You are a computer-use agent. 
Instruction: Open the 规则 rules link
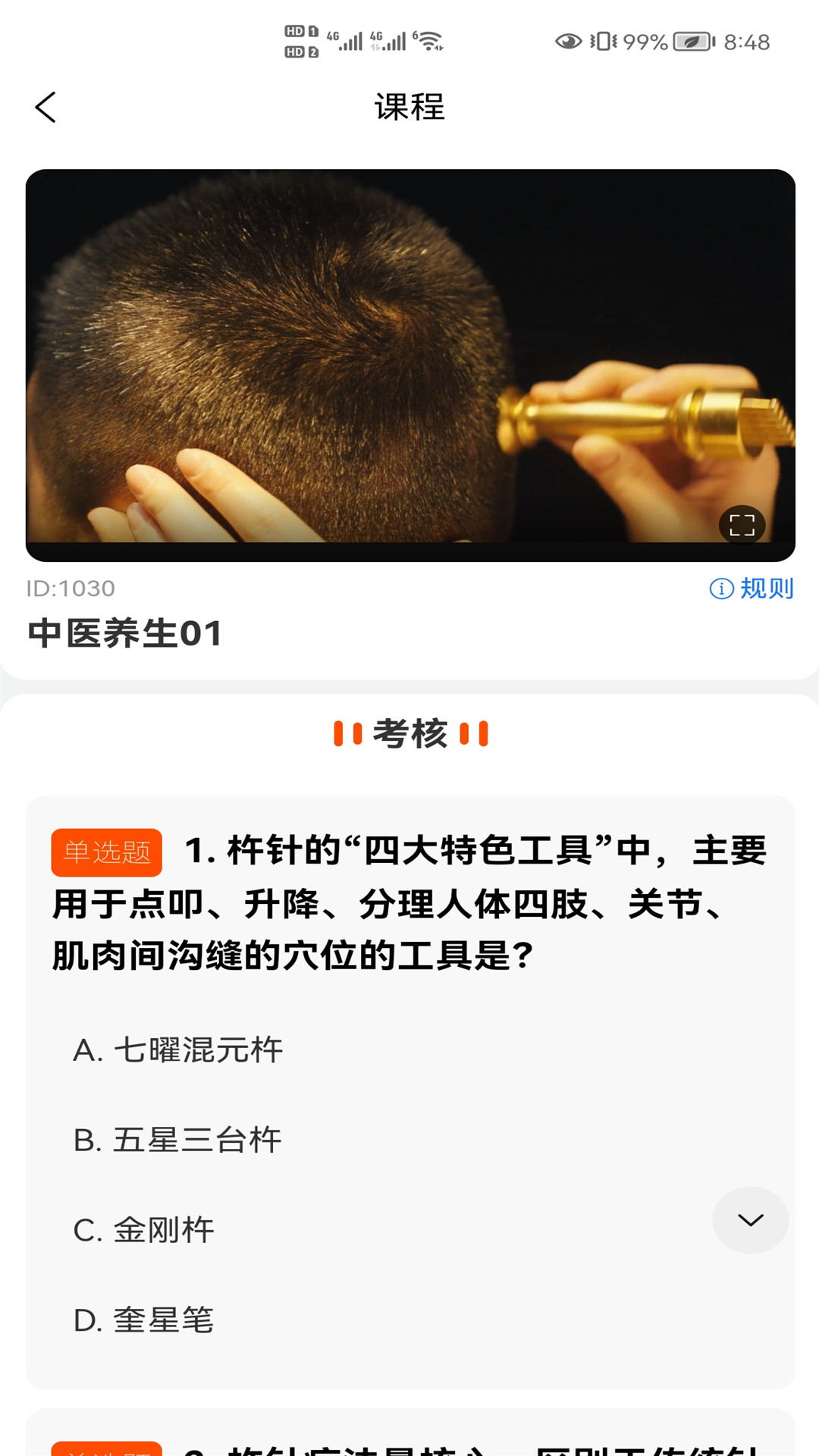(764, 588)
